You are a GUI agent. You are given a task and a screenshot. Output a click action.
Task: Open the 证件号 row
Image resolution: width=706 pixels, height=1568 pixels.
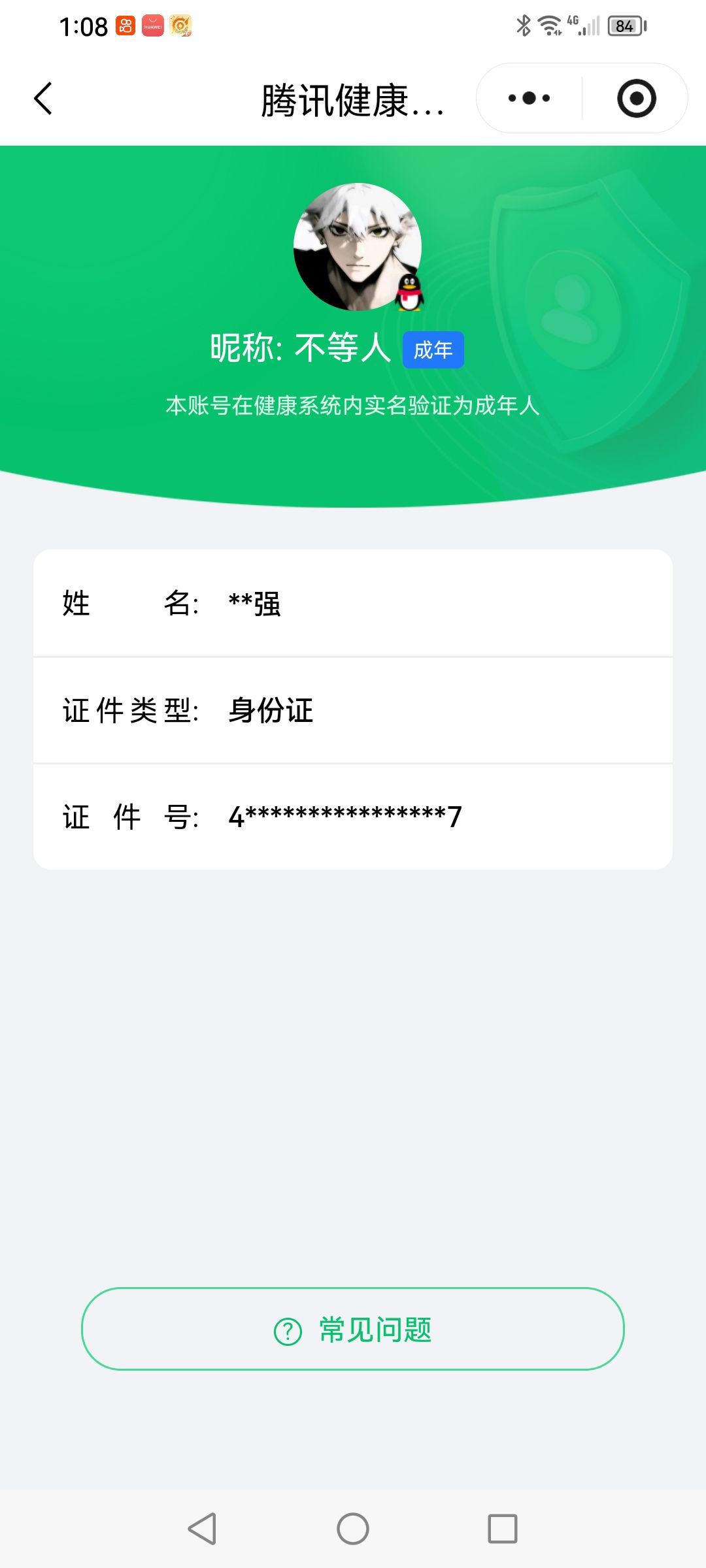click(353, 817)
